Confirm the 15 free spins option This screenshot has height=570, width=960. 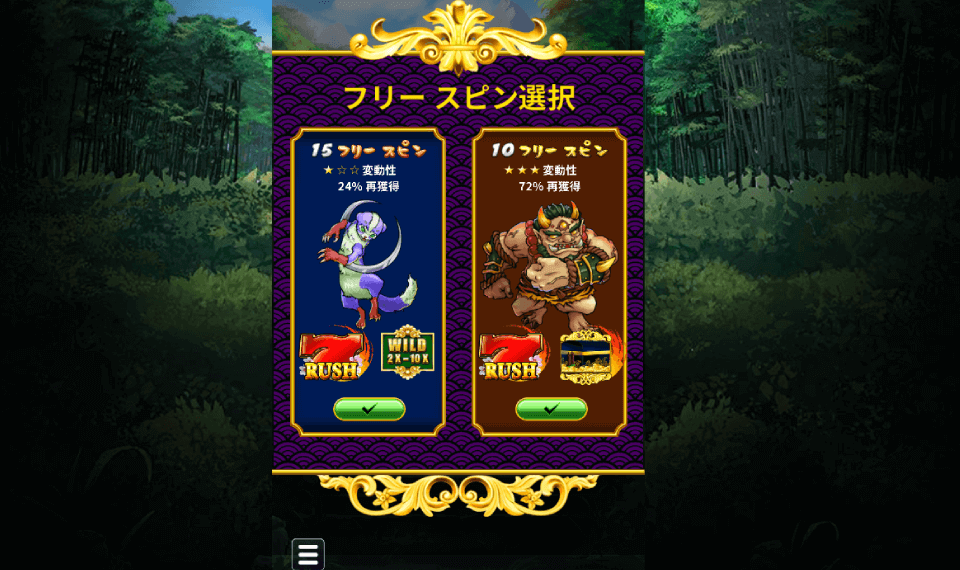[x=369, y=409]
